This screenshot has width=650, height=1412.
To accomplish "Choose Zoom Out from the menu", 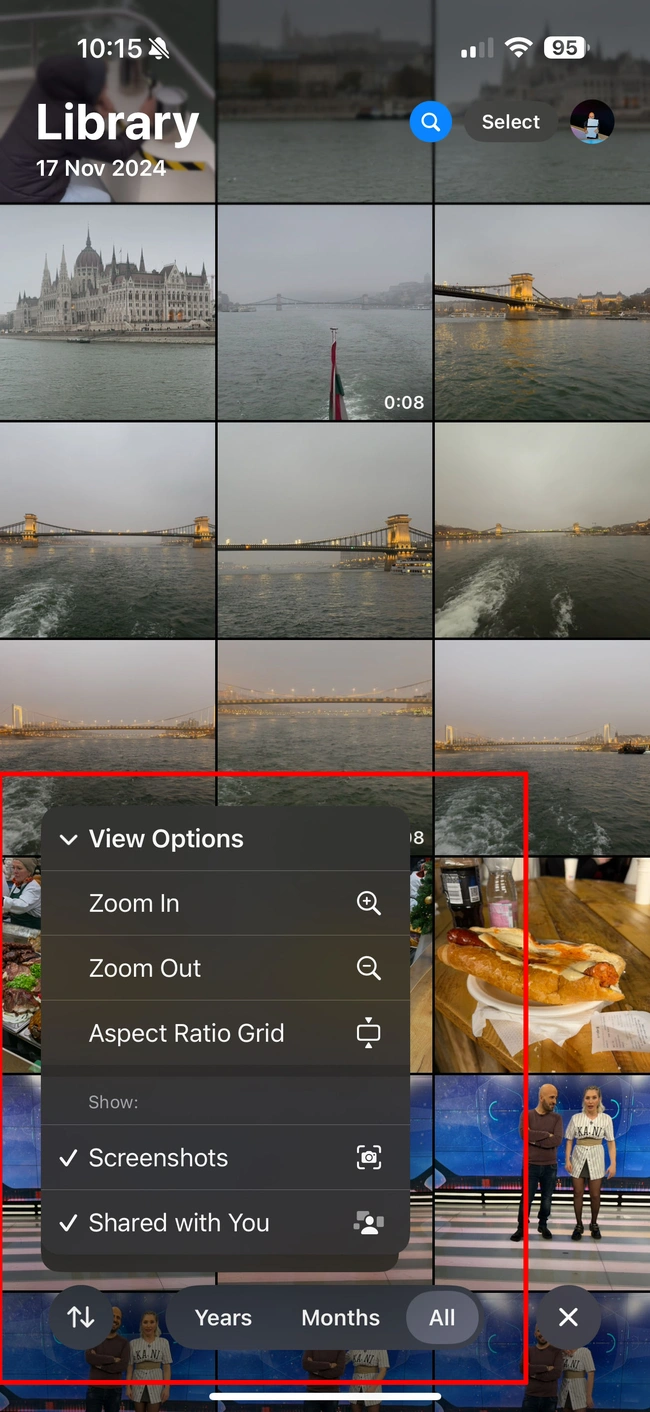I will (225, 968).
